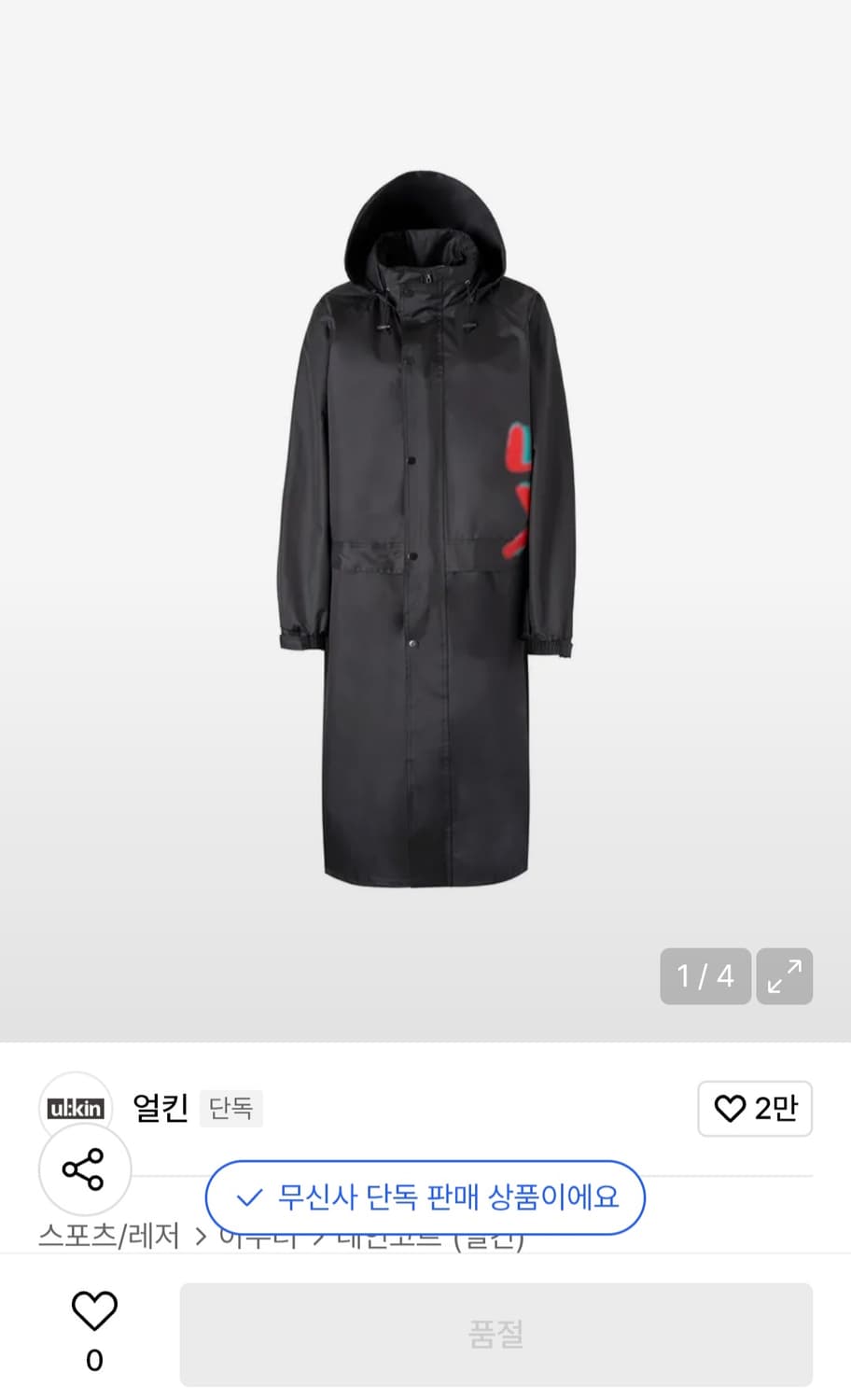Tap the checkmark icon in the blue banner
Image resolution: width=851 pixels, height=1400 pixels.
pos(248,1197)
